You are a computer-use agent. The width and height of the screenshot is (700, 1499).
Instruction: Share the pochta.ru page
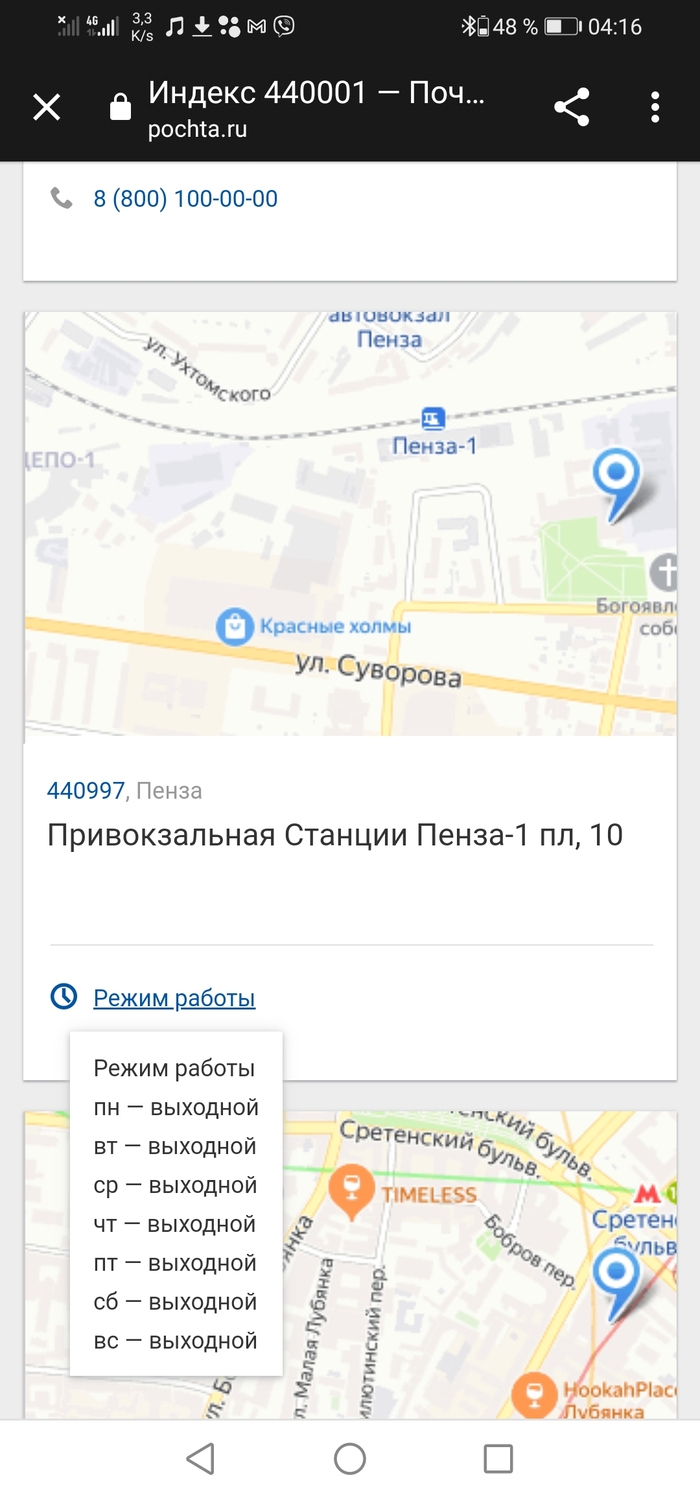tap(572, 107)
